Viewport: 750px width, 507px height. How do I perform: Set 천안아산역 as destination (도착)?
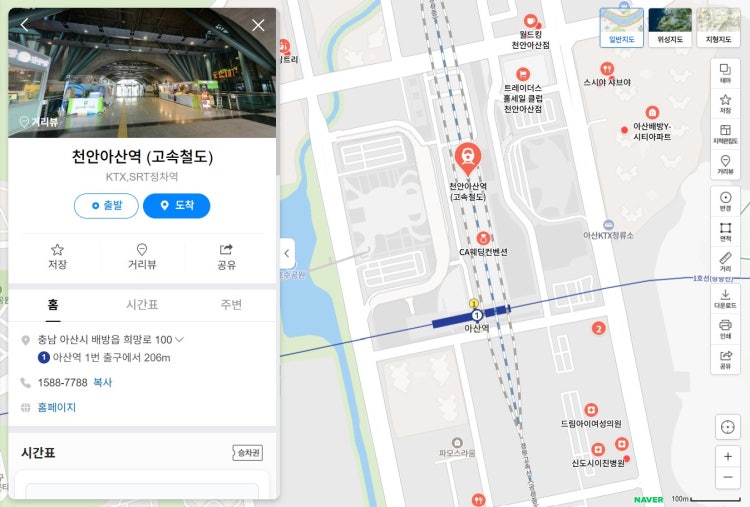(x=176, y=206)
